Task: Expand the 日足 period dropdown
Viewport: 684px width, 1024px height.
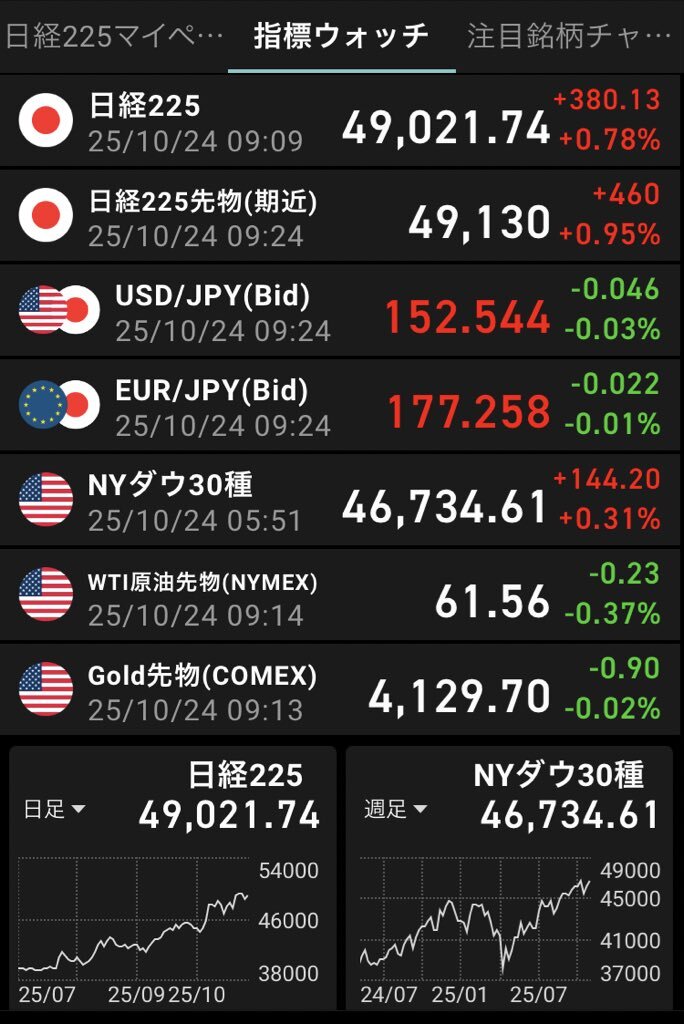Action: (x=55, y=810)
